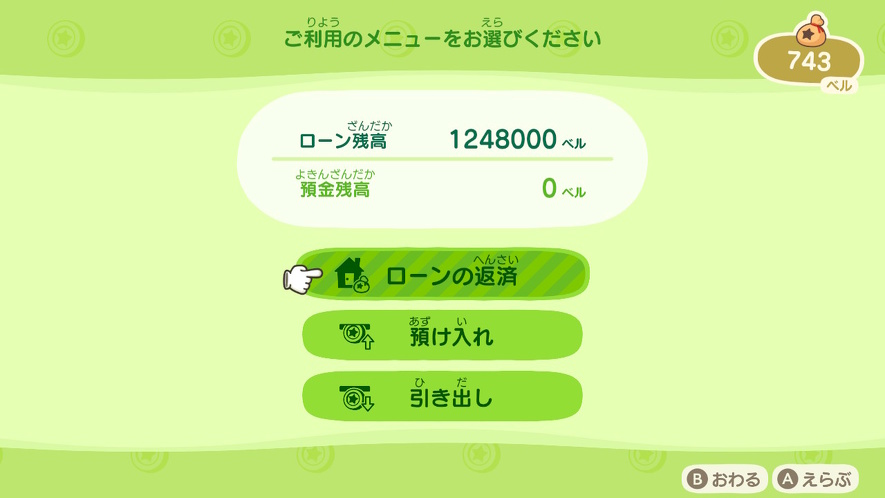
Task: Select ローンの返済 loan repayment option
Action: [x=442, y=275]
